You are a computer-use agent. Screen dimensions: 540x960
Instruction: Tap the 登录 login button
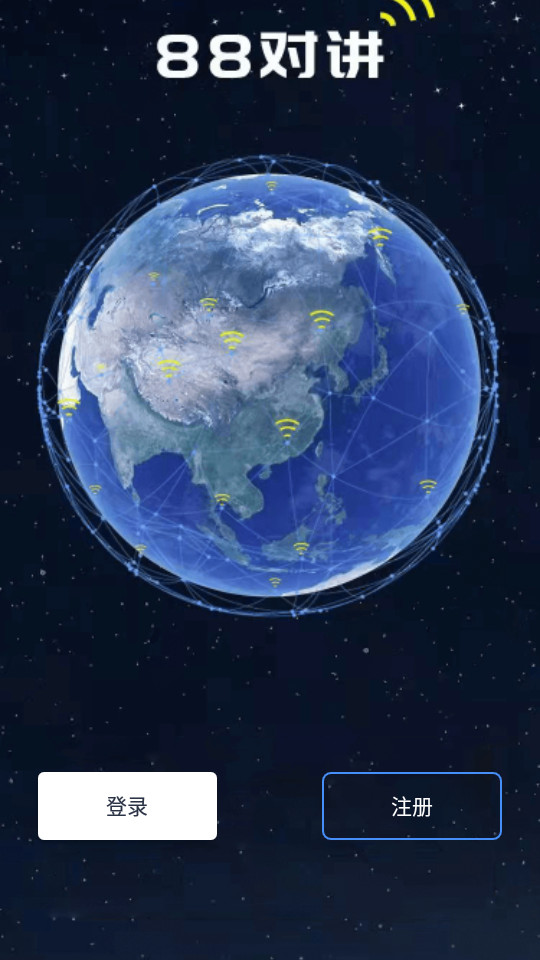[x=127, y=806]
